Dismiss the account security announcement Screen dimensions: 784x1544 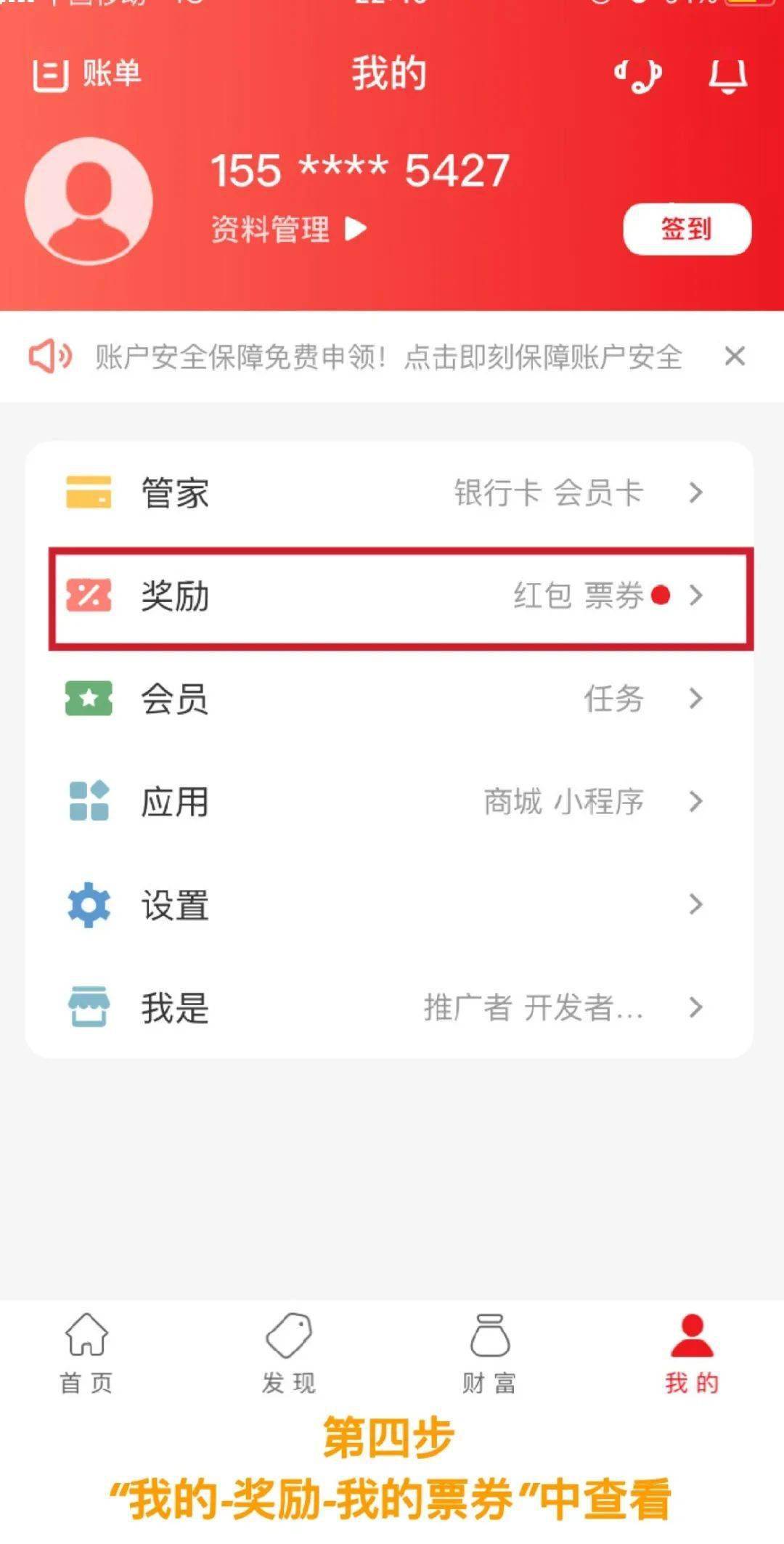coord(735,356)
